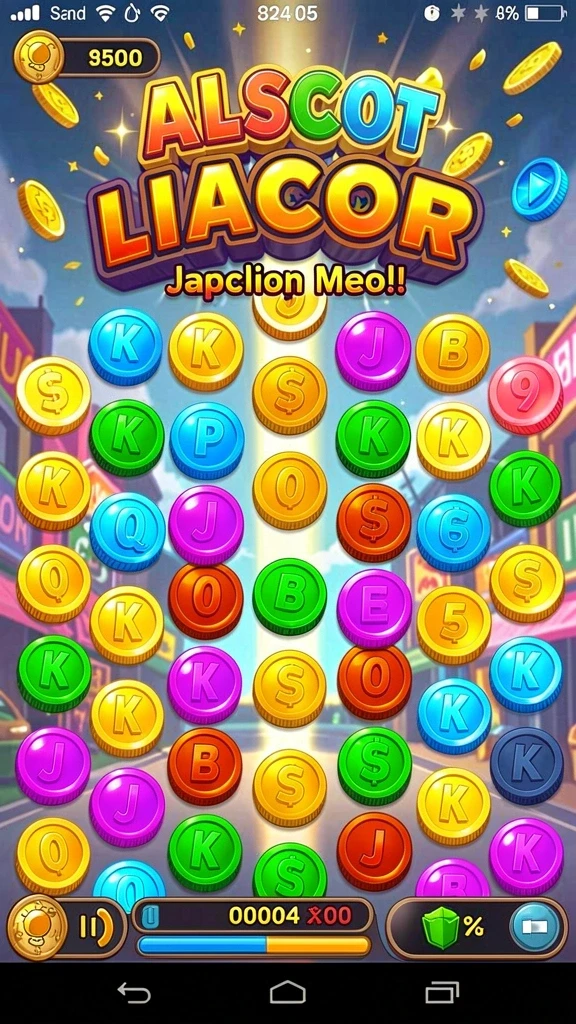Tap the blue play coin button
The height and width of the screenshot is (1024, 576).
coord(539,187)
